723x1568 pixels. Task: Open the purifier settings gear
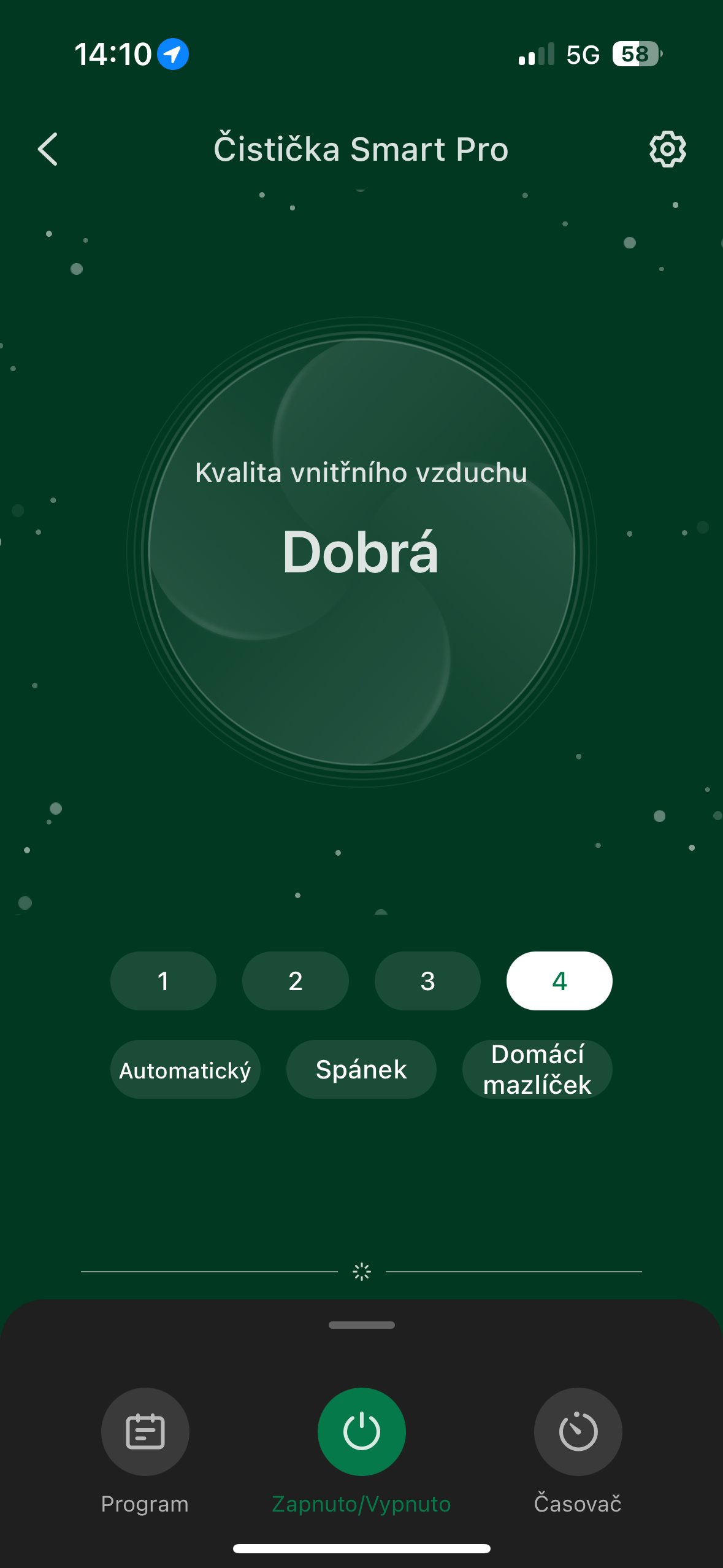[x=667, y=148]
